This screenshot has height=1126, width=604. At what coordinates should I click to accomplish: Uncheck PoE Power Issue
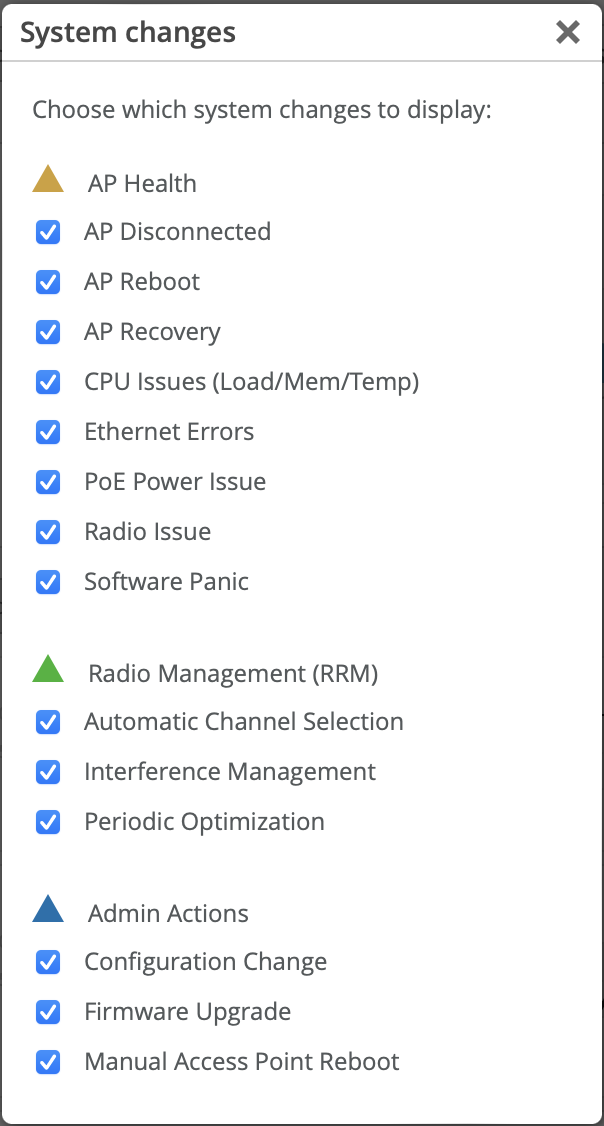point(48,482)
